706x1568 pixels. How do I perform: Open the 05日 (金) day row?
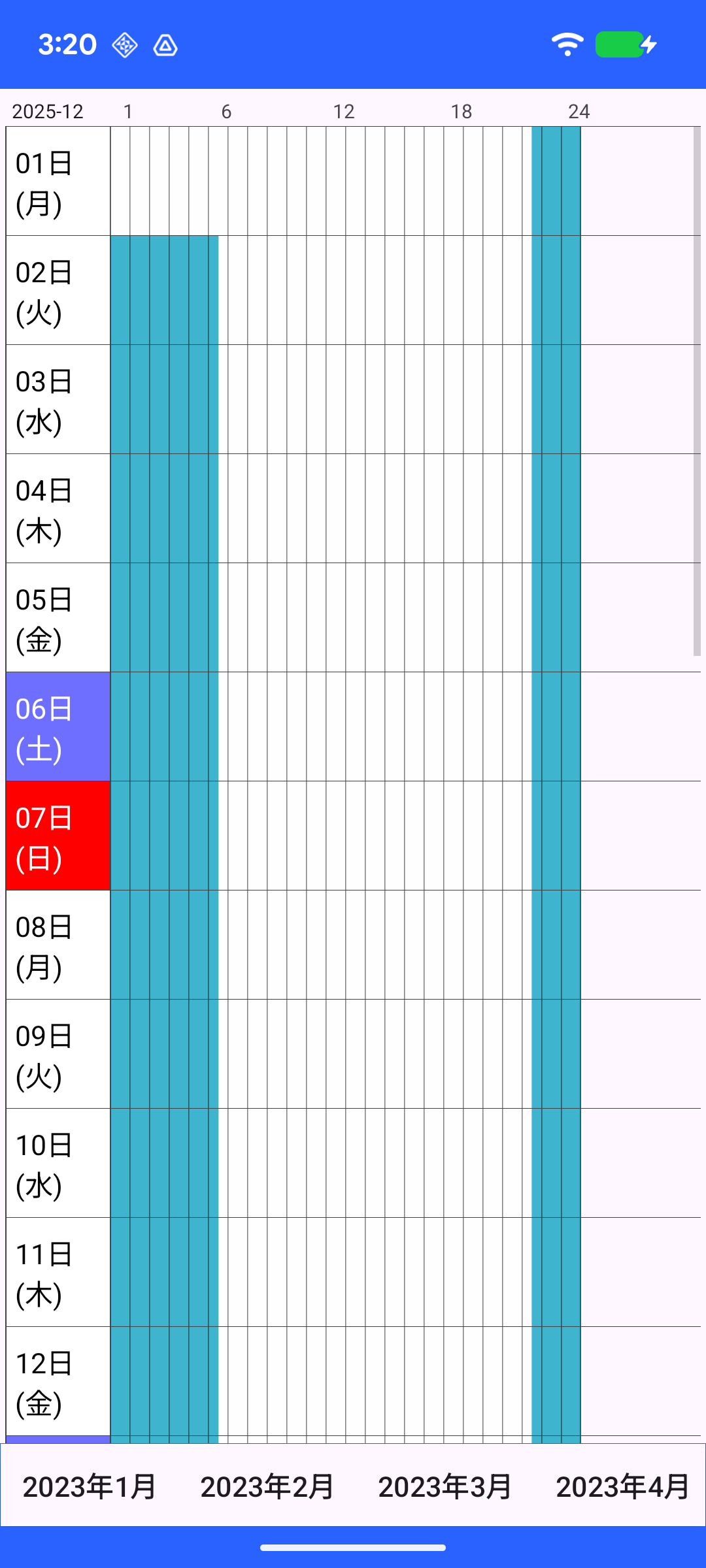click(x=58, y=618)
